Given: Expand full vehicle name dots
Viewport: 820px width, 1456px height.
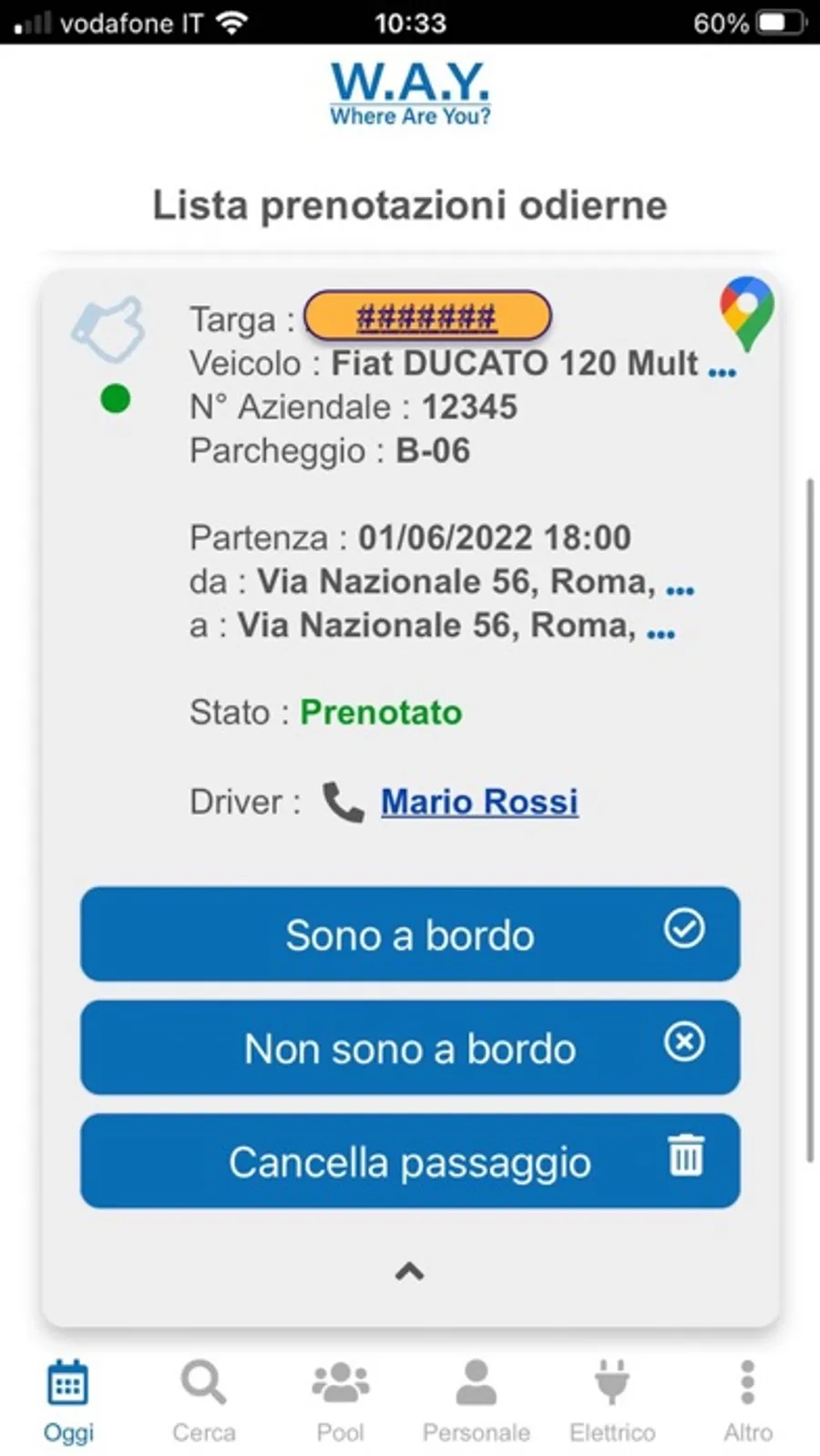Looking at the screenshot, I should [722, 370].
